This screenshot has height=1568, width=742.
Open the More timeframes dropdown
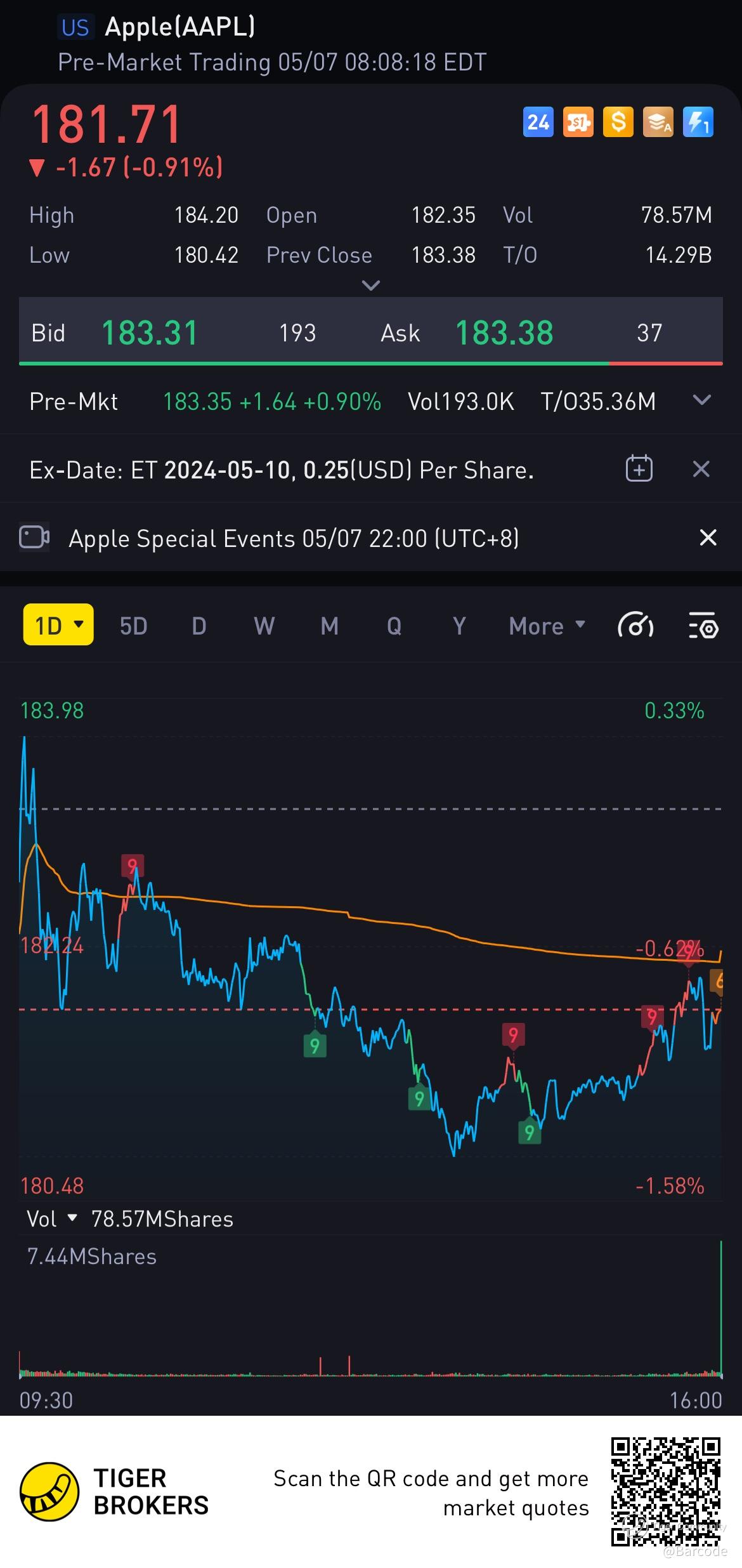point(546,626)
